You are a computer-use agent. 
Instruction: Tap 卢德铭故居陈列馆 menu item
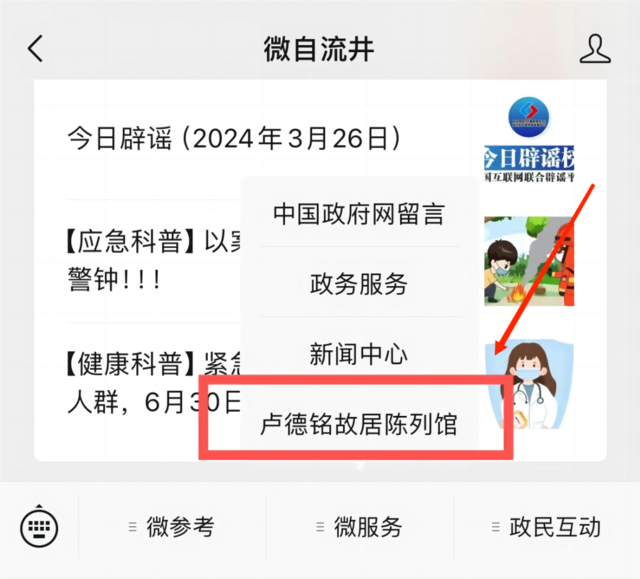coord(359,425)
